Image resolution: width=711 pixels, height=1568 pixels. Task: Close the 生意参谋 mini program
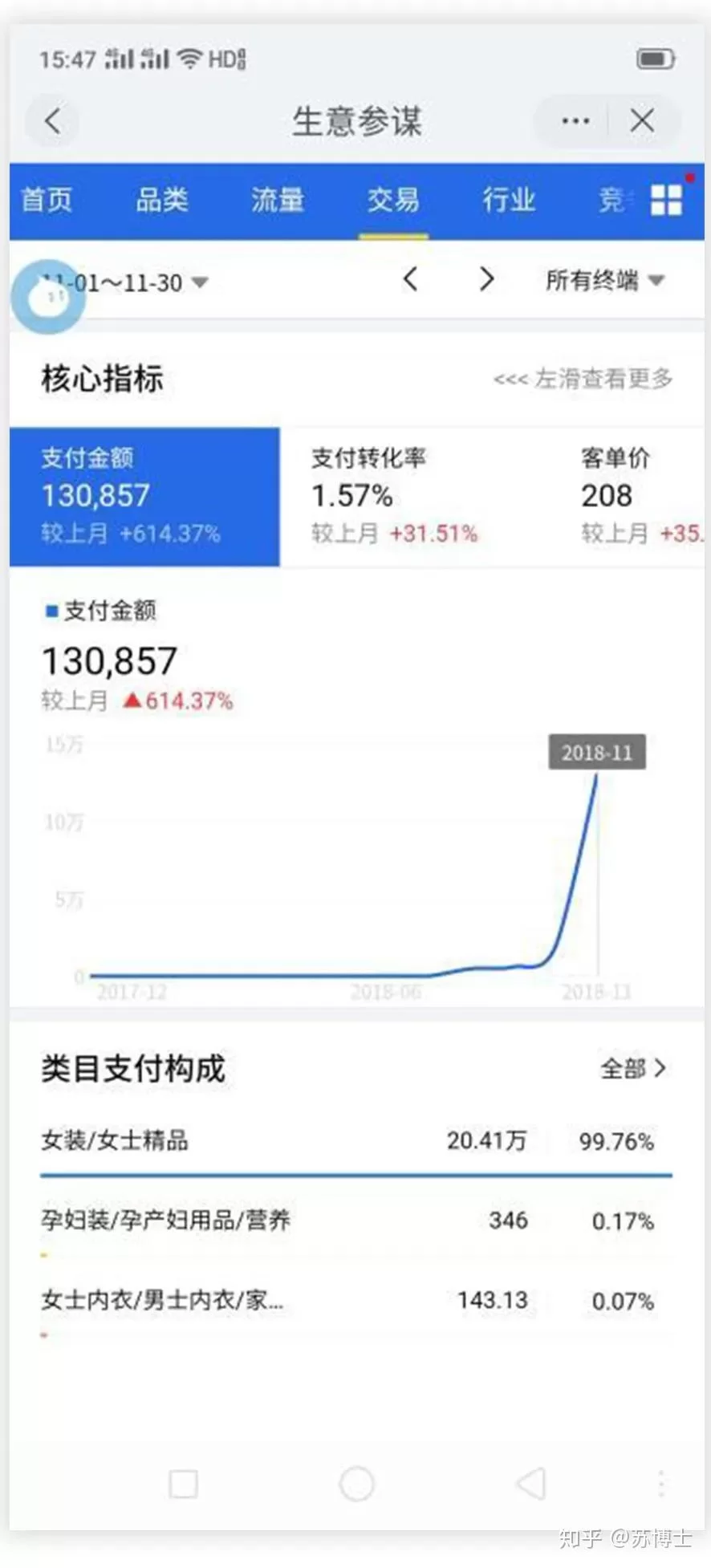pos(642,121)
